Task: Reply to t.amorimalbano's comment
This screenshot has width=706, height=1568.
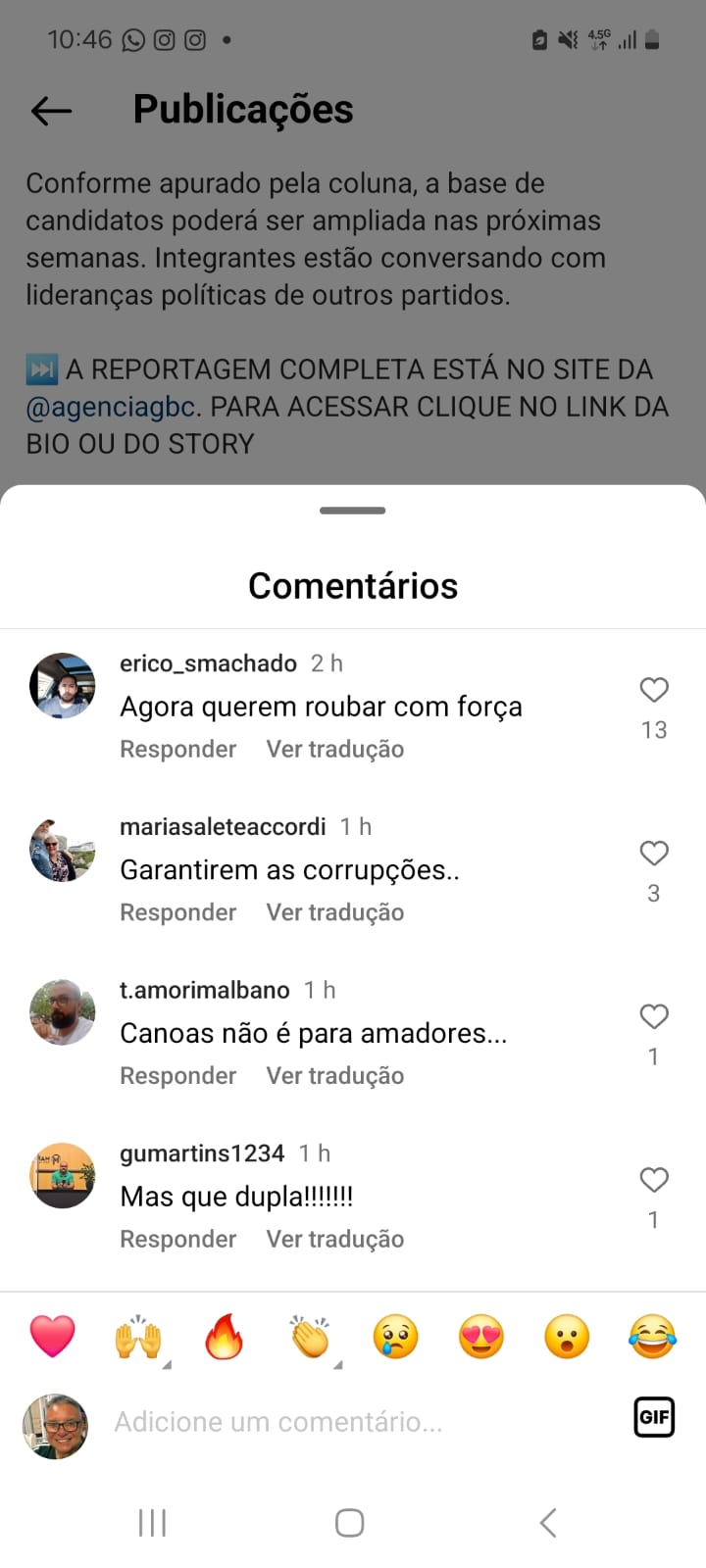Action: 177,1075
